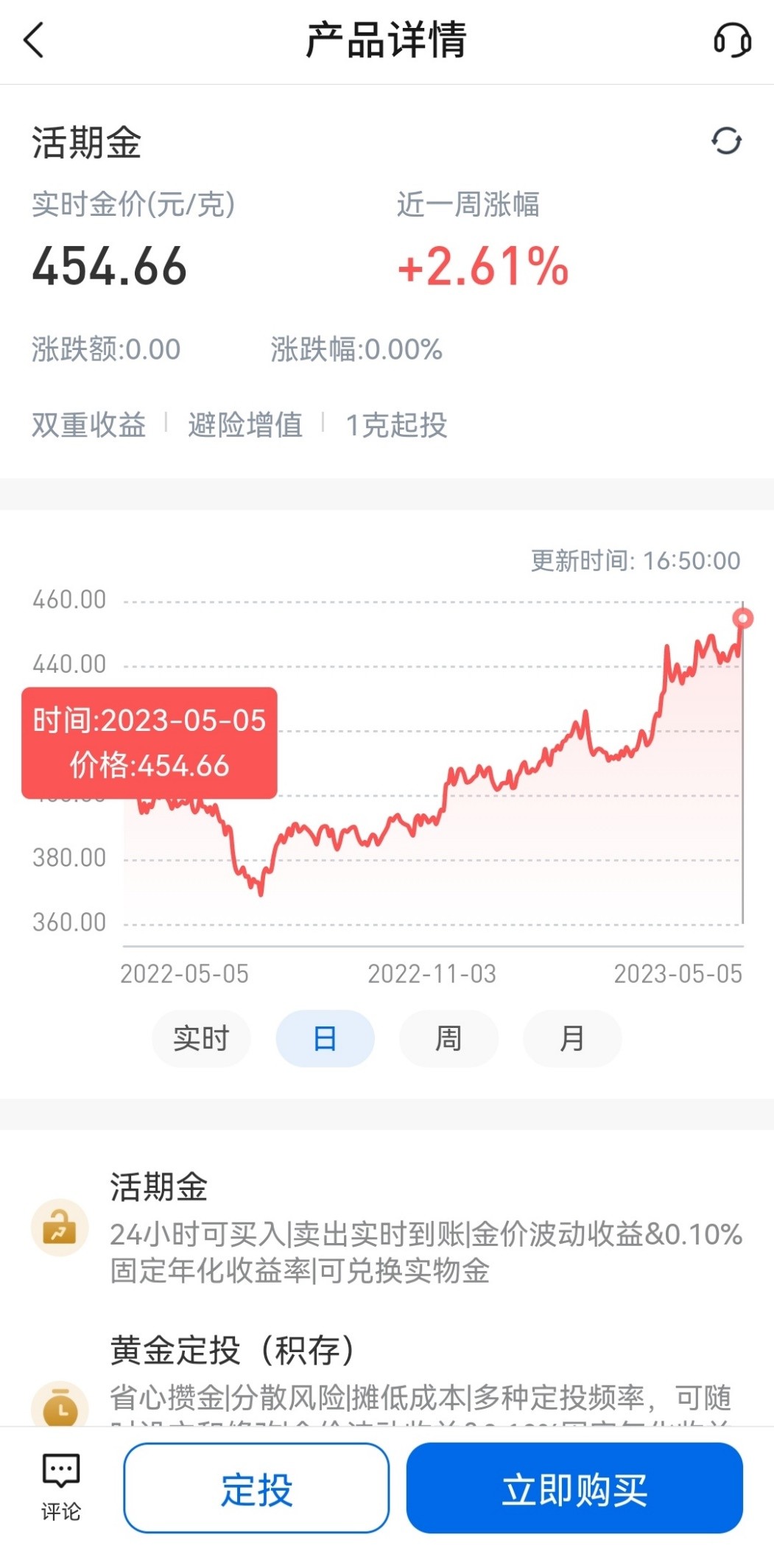
Task: Select the 周 weekly chart tab
Action: 448,1038
